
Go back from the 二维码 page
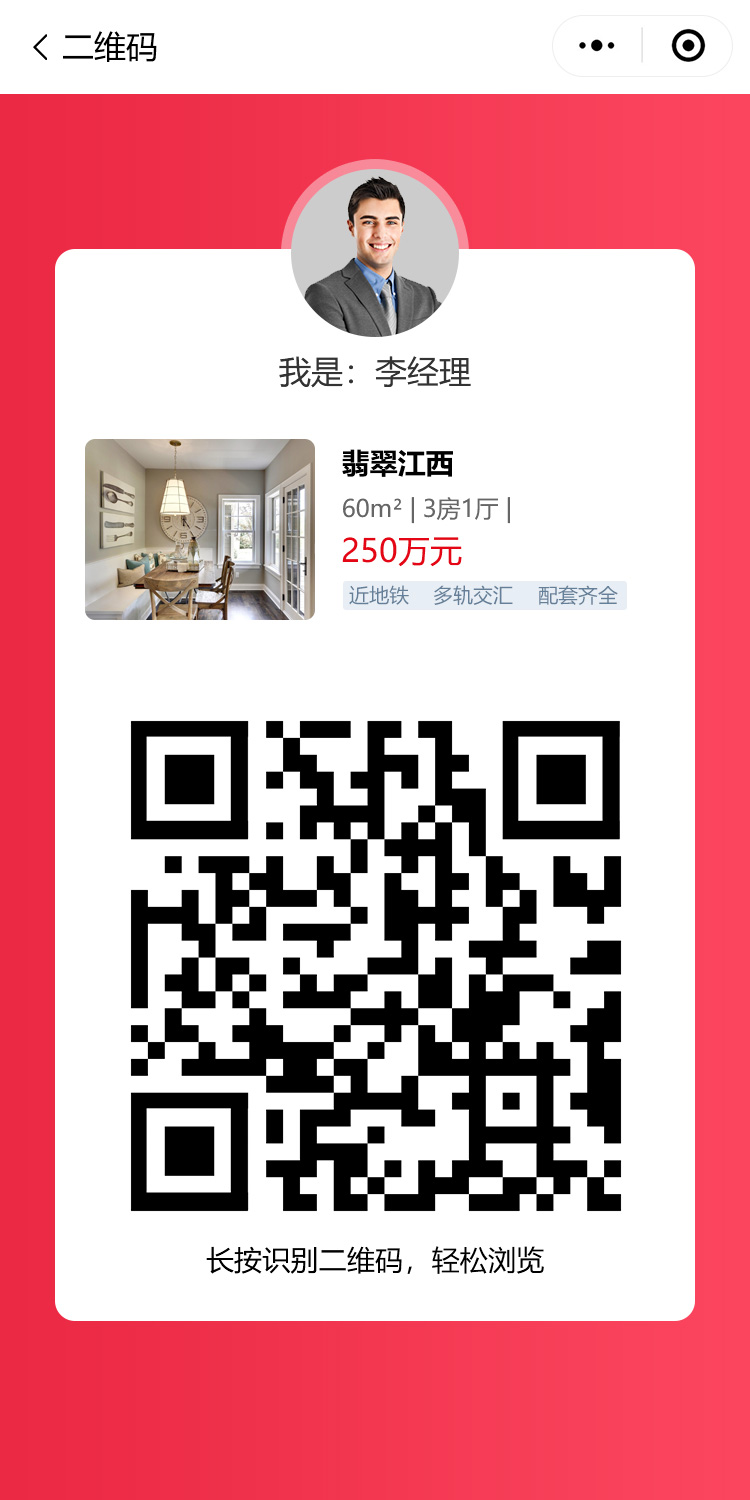tap(40, 47)
